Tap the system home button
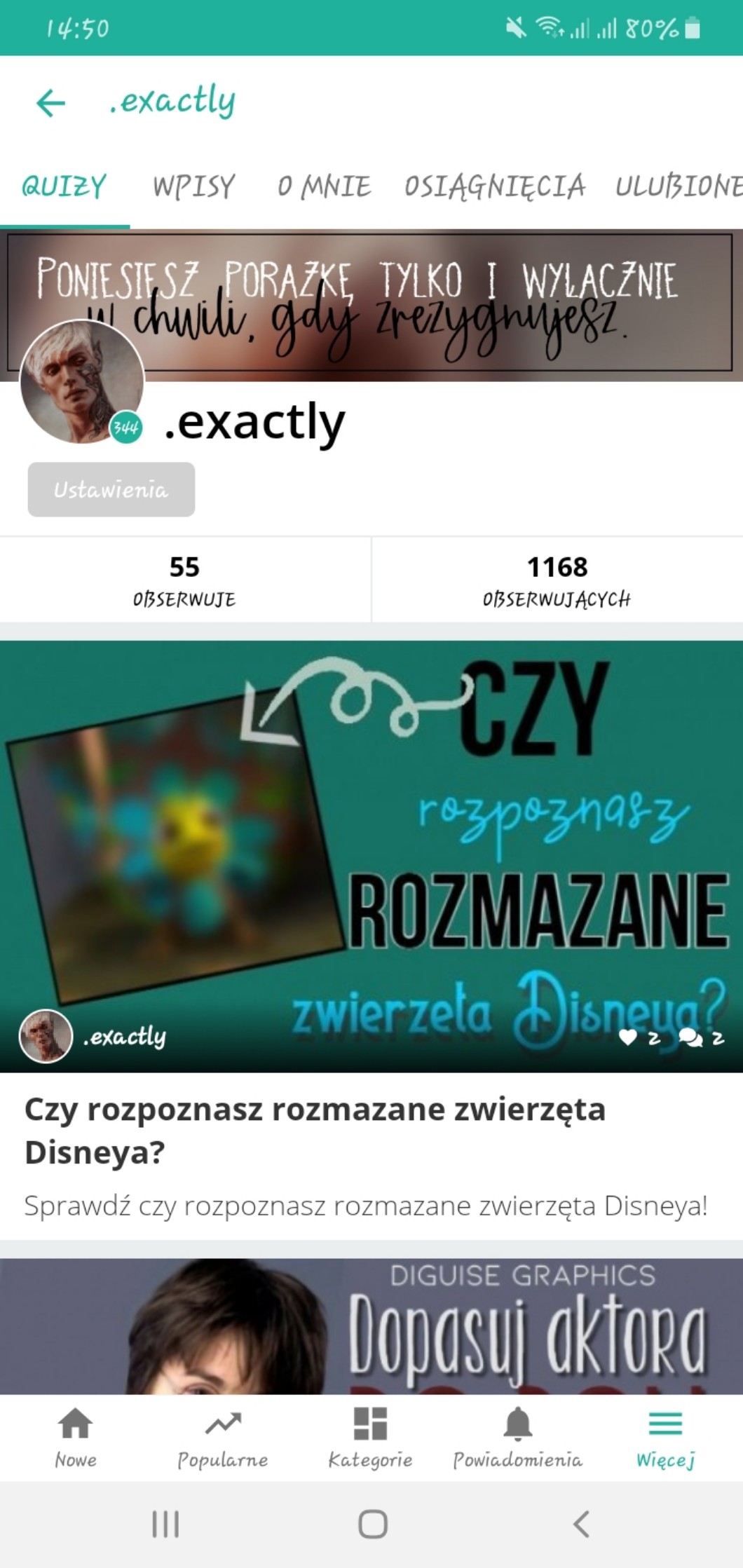Viewport: 743px width, 1568px height. click(x=372, y=1524)
